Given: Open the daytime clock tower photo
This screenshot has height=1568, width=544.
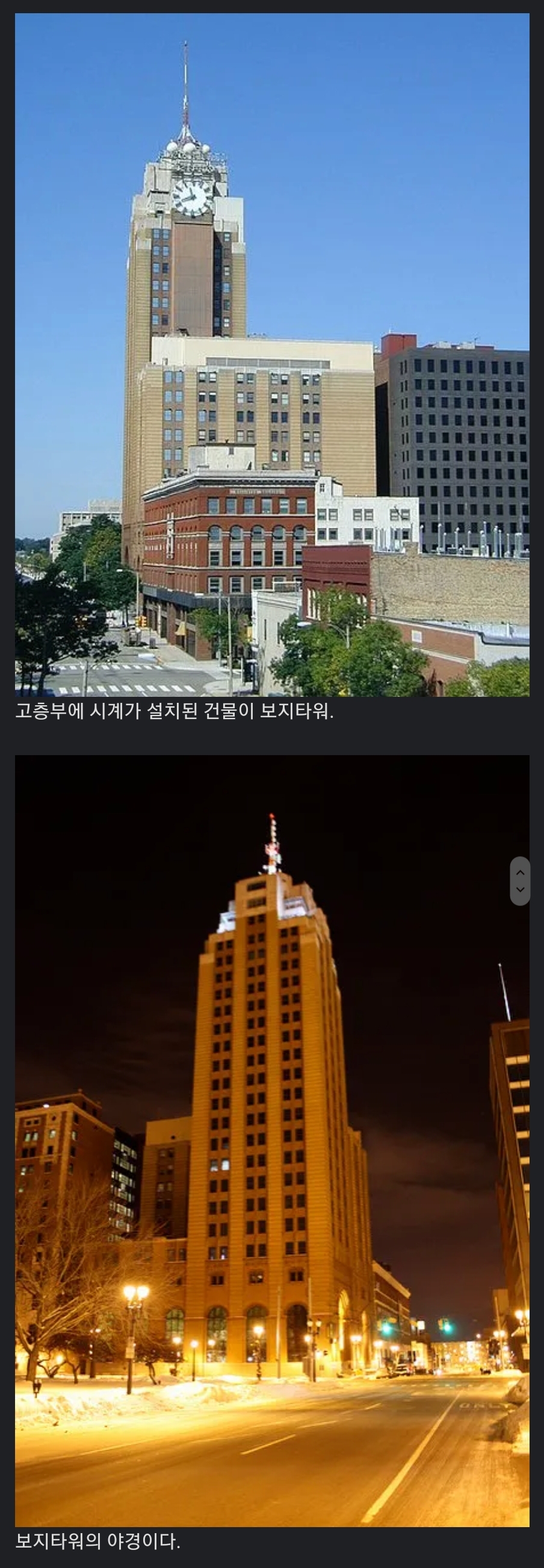Looking at the screenshot, I should point(271,355).
